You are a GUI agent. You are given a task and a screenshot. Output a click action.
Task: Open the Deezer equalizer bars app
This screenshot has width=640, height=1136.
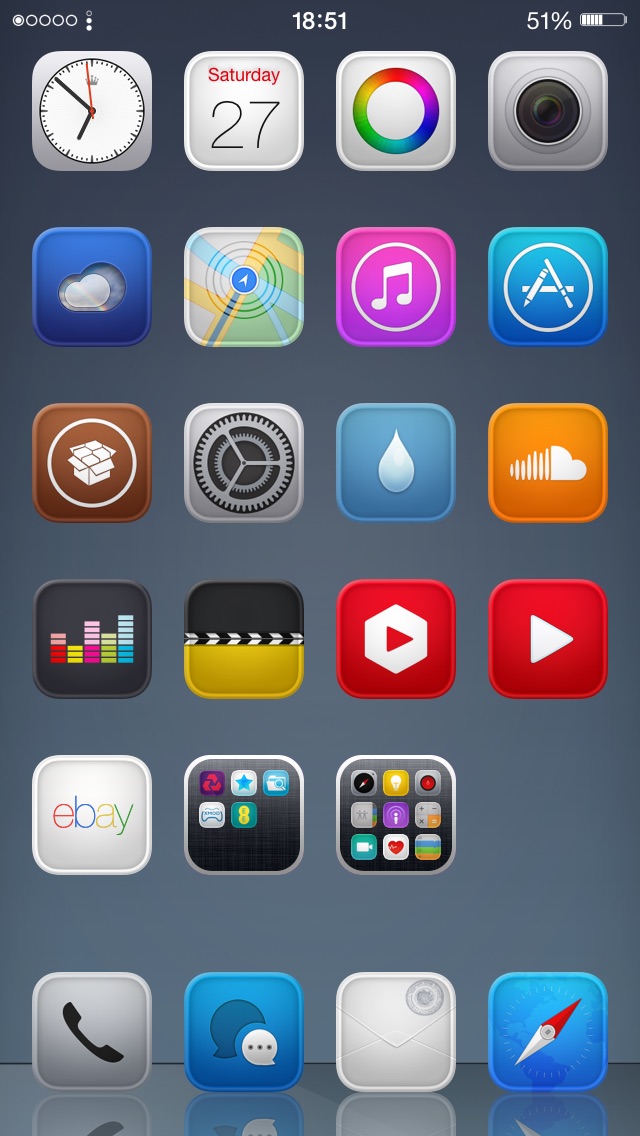coord(92,639)
